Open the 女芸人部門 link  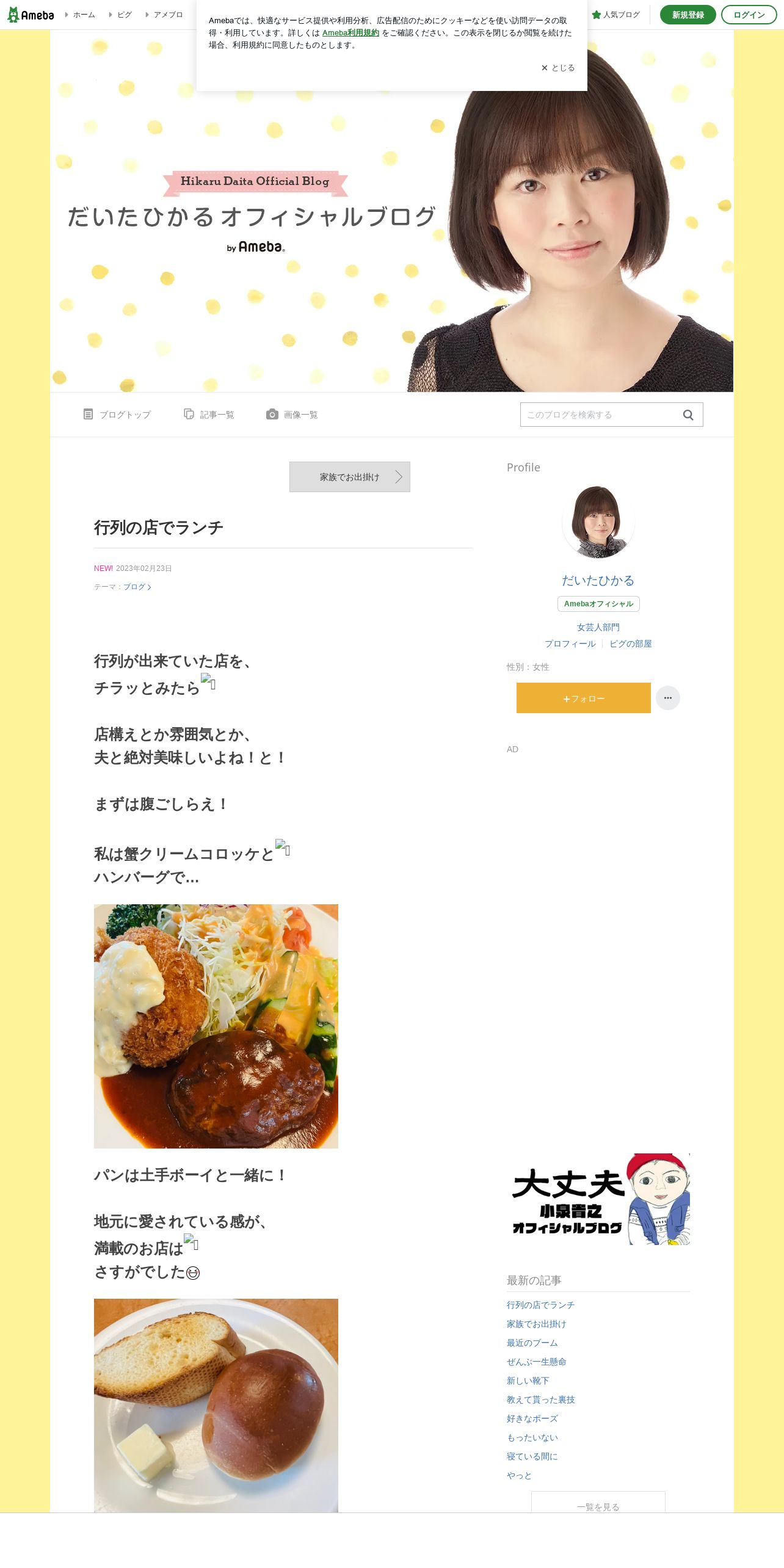click(x=598, y=627)
